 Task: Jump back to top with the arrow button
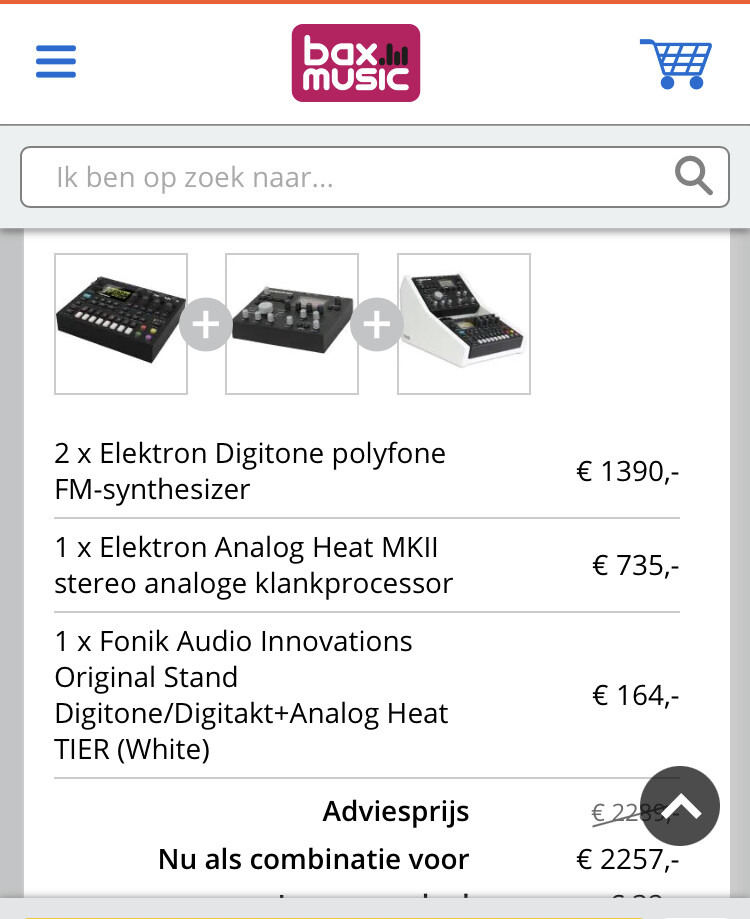[680, 806]
